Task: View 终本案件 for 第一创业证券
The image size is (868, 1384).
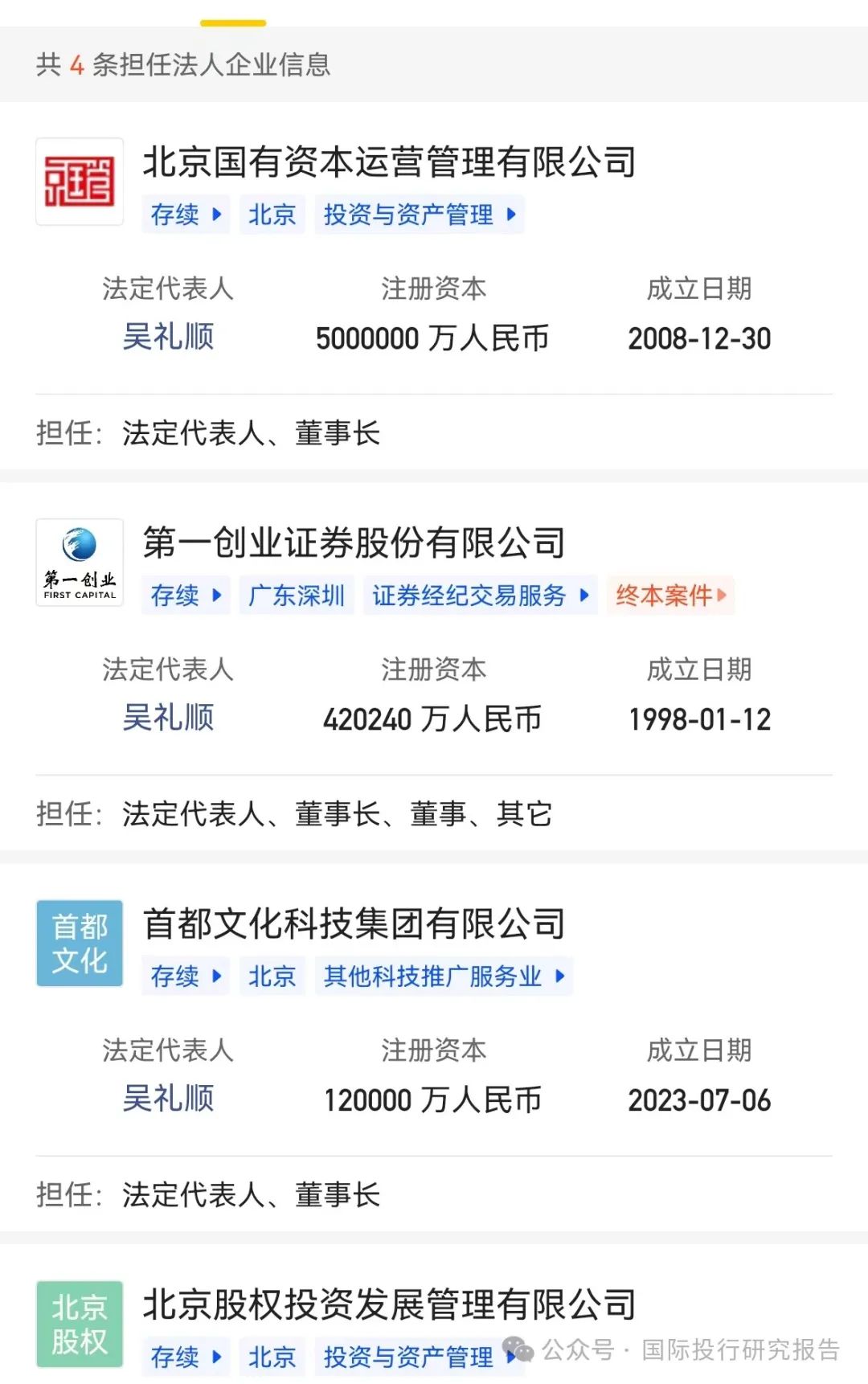Action: pos(670,596)
